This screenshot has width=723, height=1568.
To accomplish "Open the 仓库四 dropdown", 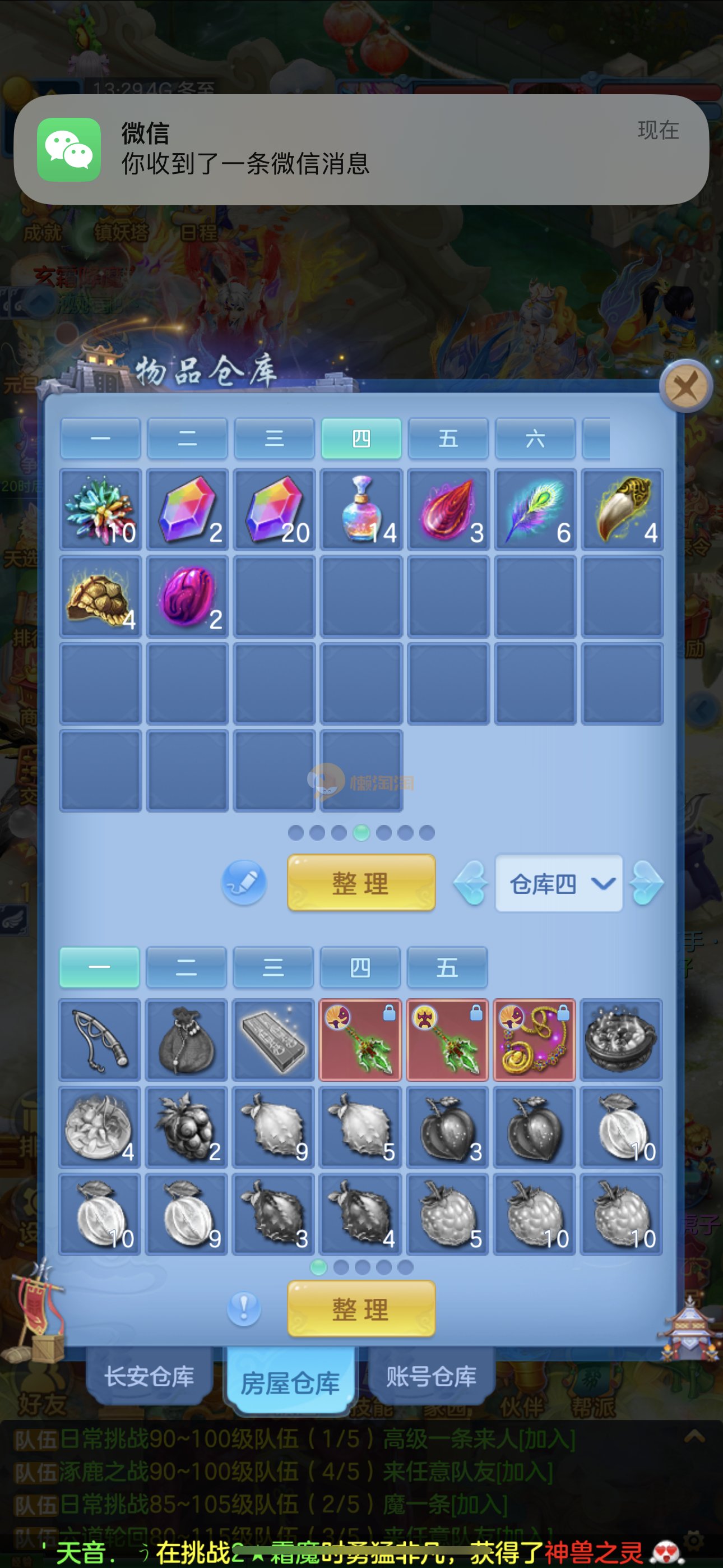I will 559,883.
